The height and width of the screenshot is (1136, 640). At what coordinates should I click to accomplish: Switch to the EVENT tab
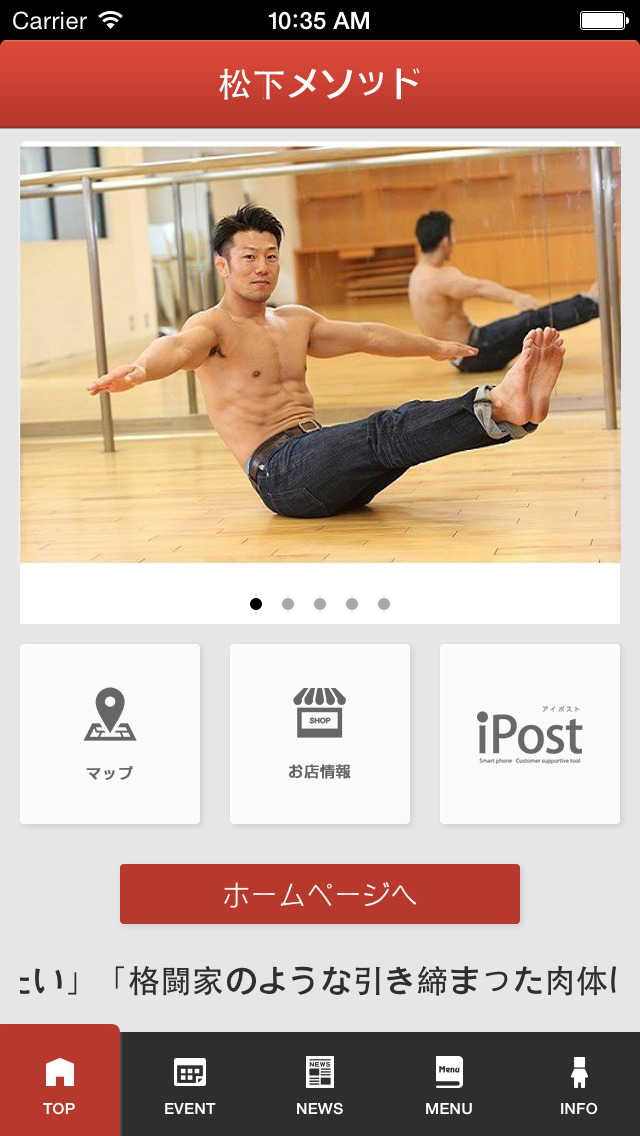pyautogui.click(x=190, y=1085)
